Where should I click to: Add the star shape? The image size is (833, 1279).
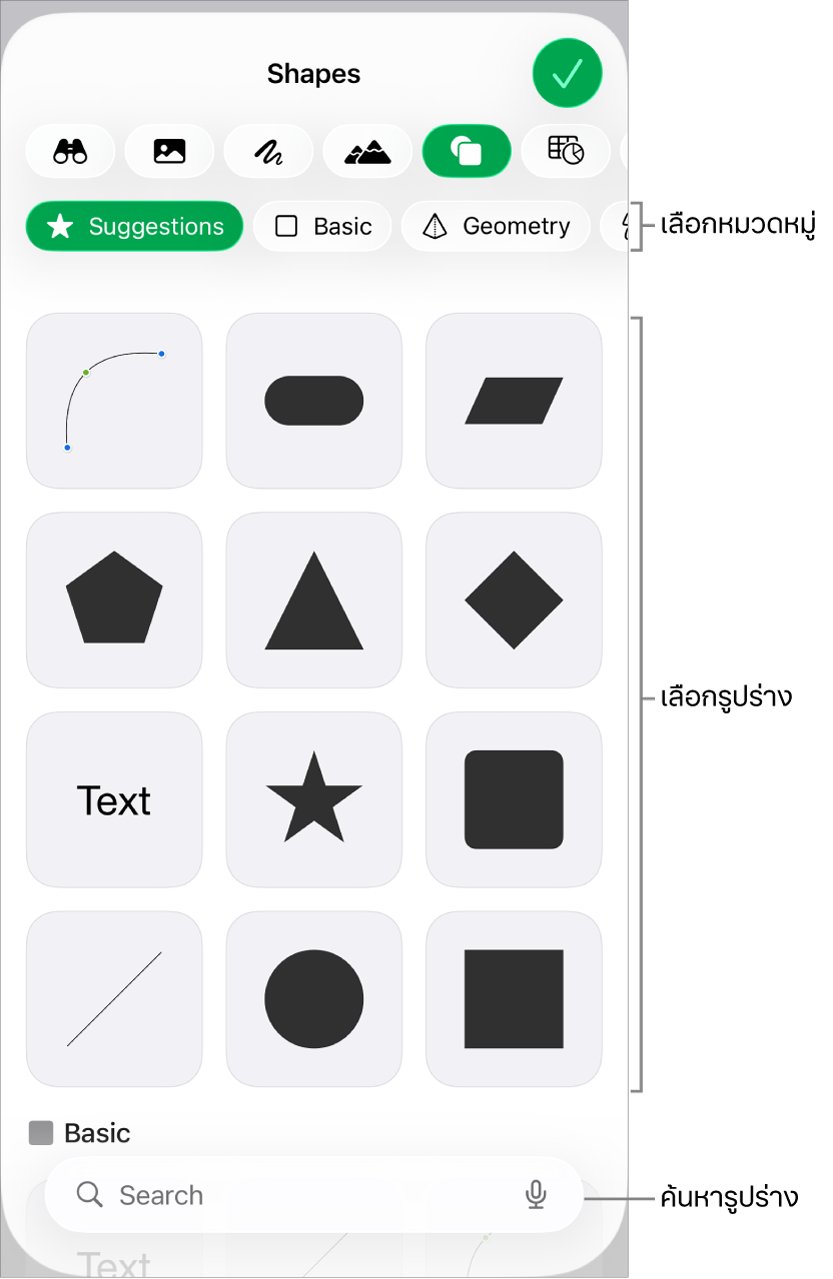[314, 800]
